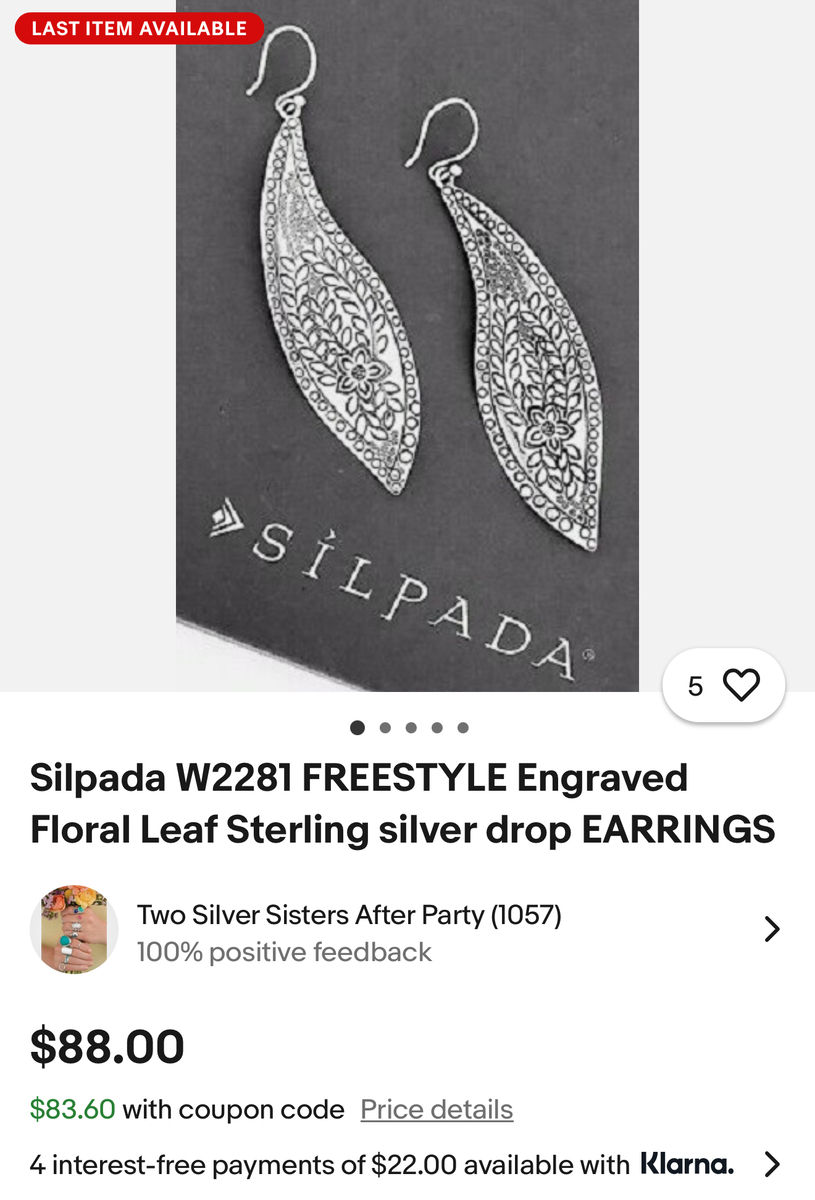Open Two Silver Sisters After Party seller profile
The width and height of the screenshot is (815, 1200).
348,915
